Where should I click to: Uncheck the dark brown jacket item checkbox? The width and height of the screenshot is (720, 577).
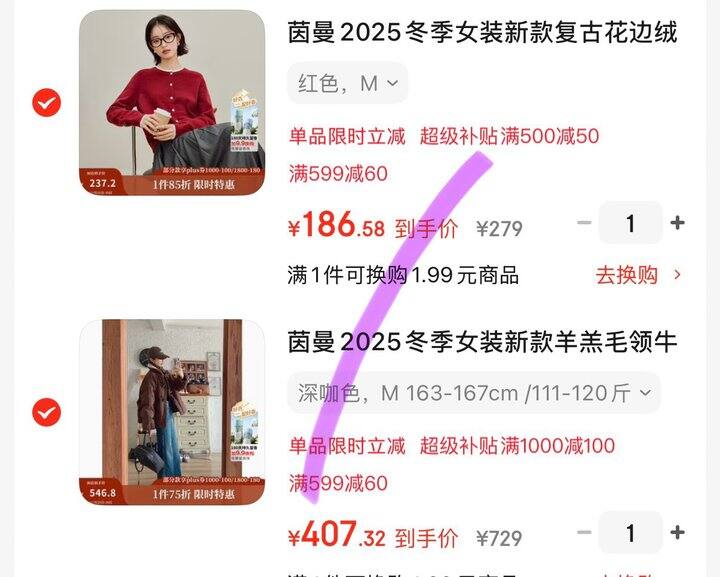(46, 412)
